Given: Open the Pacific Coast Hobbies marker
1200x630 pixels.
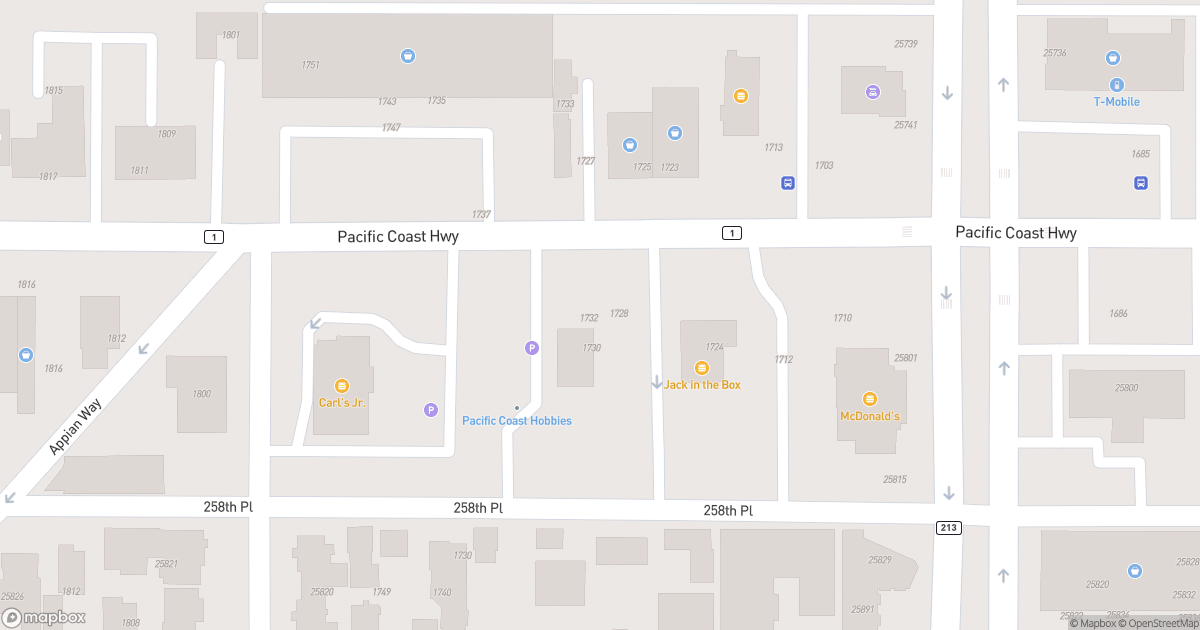Looking at the screenshot, I should (517, 408).
